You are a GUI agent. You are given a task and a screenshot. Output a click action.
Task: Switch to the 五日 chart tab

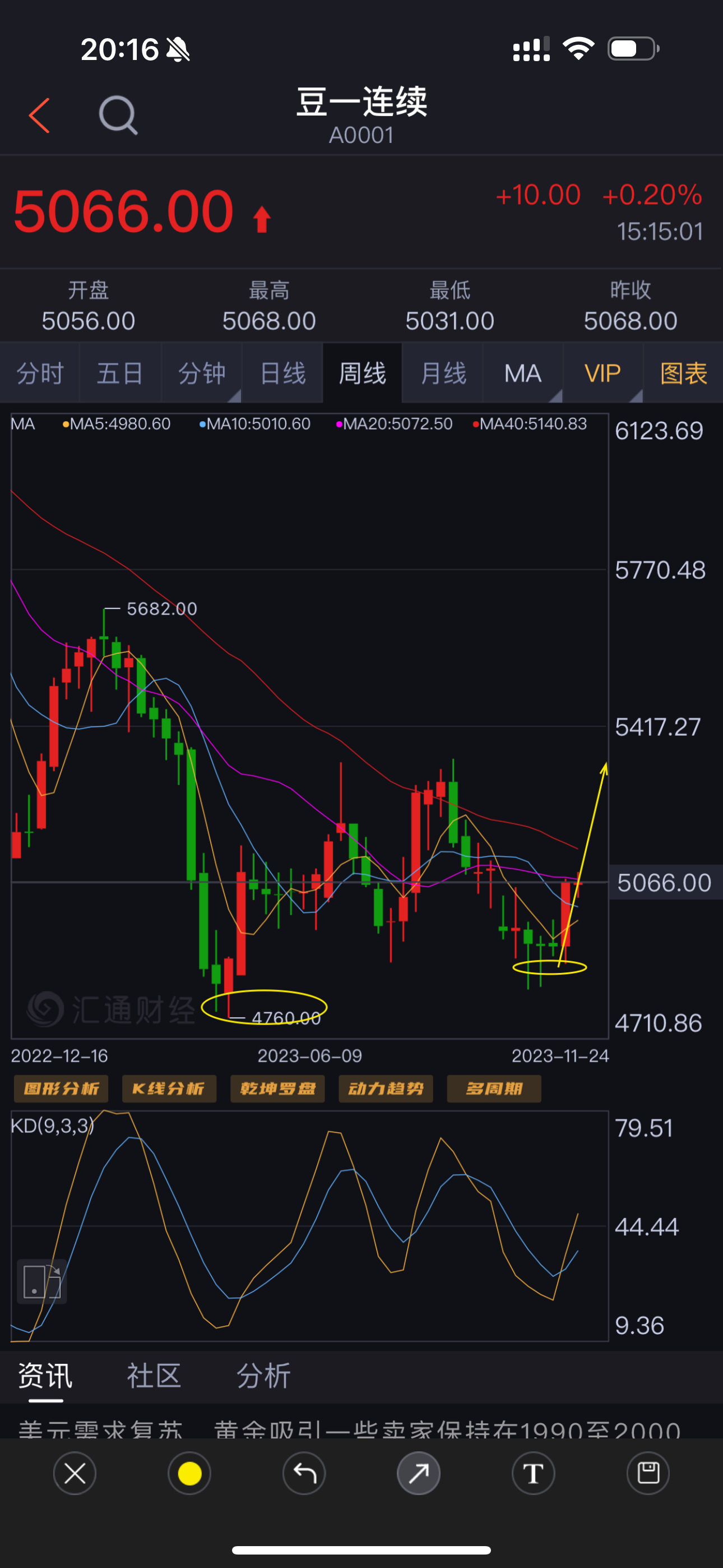tap(120, 373)
